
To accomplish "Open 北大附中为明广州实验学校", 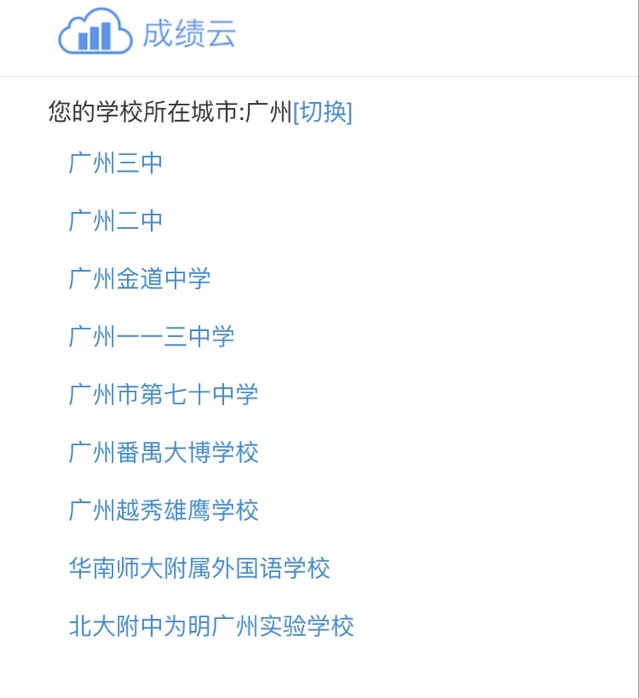I will pos(212,627).
